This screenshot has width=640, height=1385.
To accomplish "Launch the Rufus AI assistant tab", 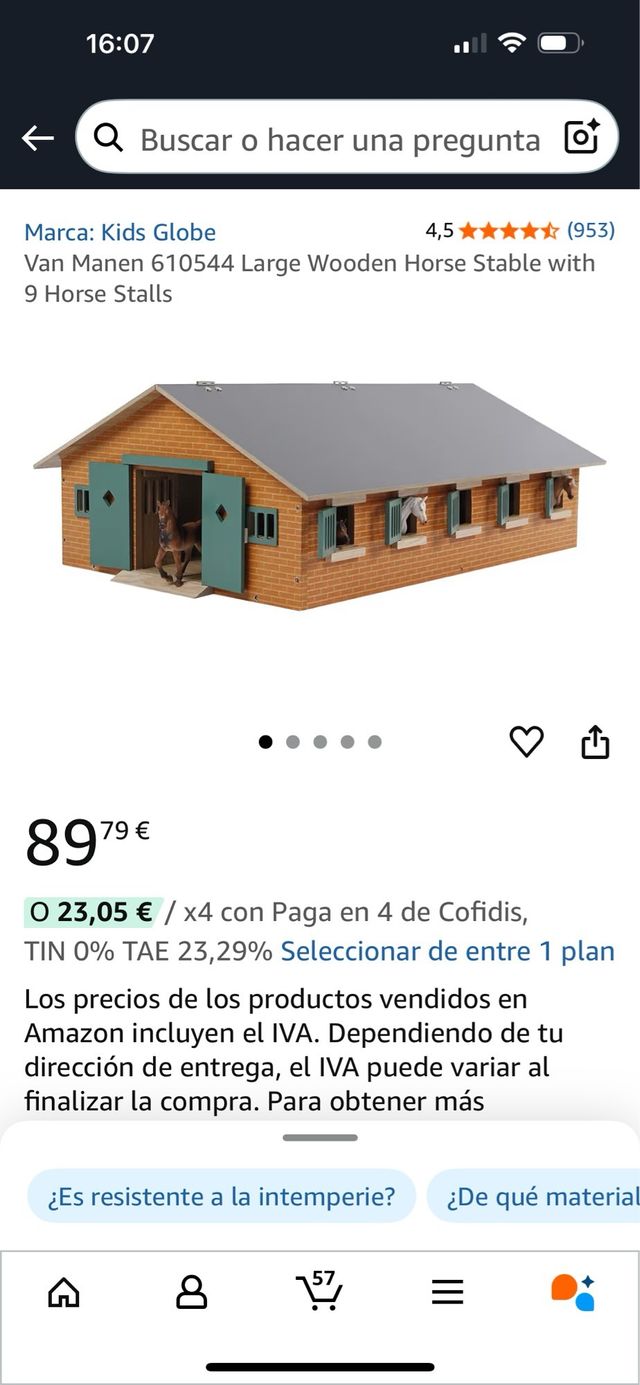I will click(x=573, y=1292).
